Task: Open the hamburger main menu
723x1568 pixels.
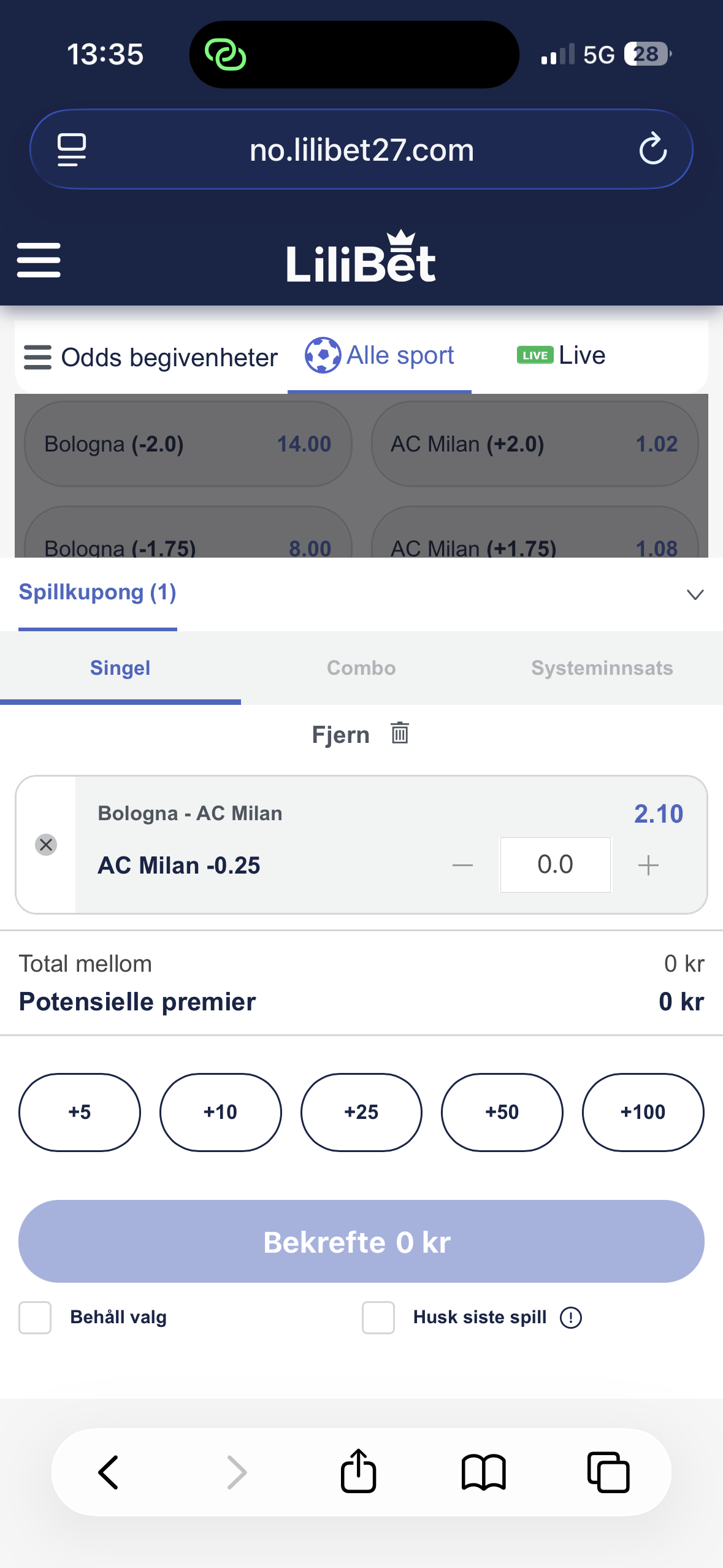Action: click(x=39, y=260)
